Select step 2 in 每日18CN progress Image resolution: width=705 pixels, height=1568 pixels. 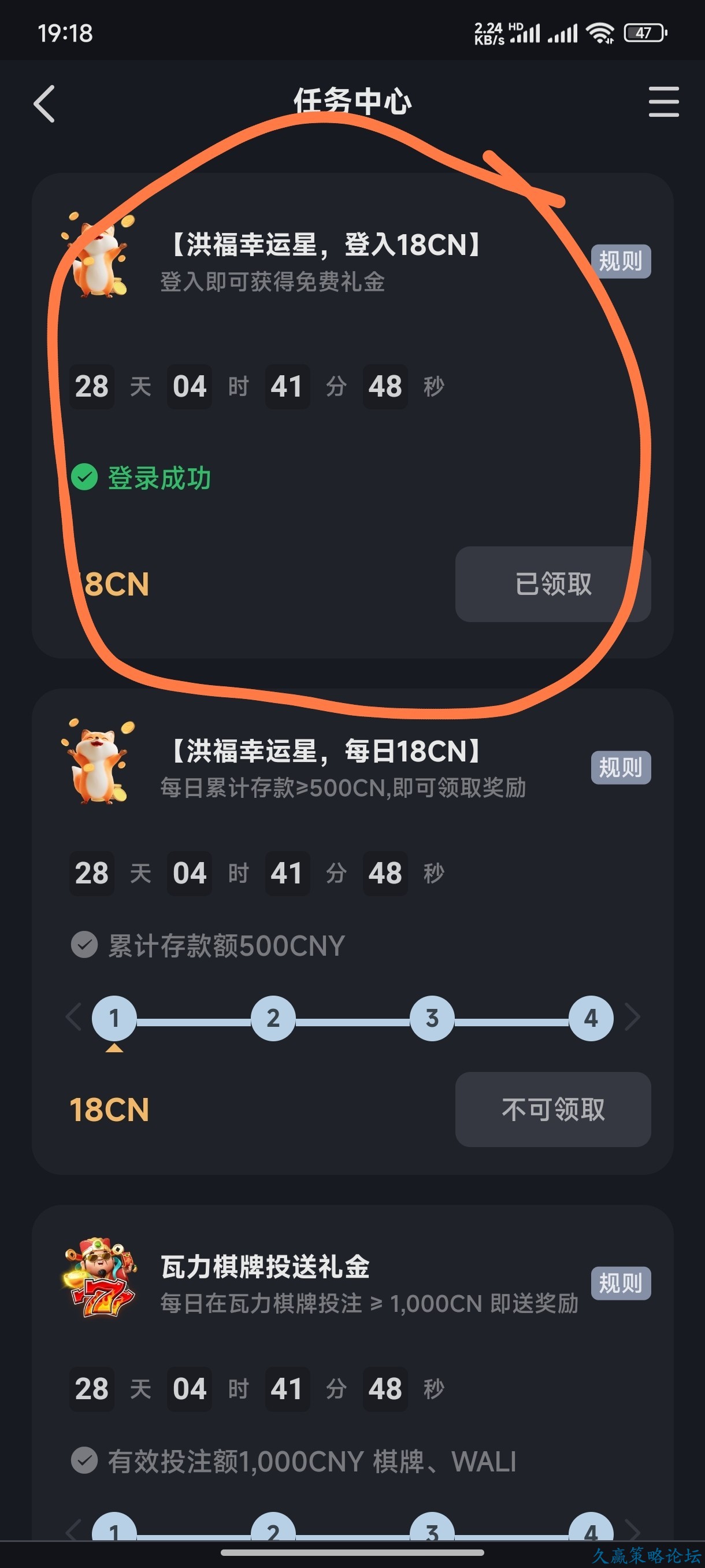click(273, 1018)
